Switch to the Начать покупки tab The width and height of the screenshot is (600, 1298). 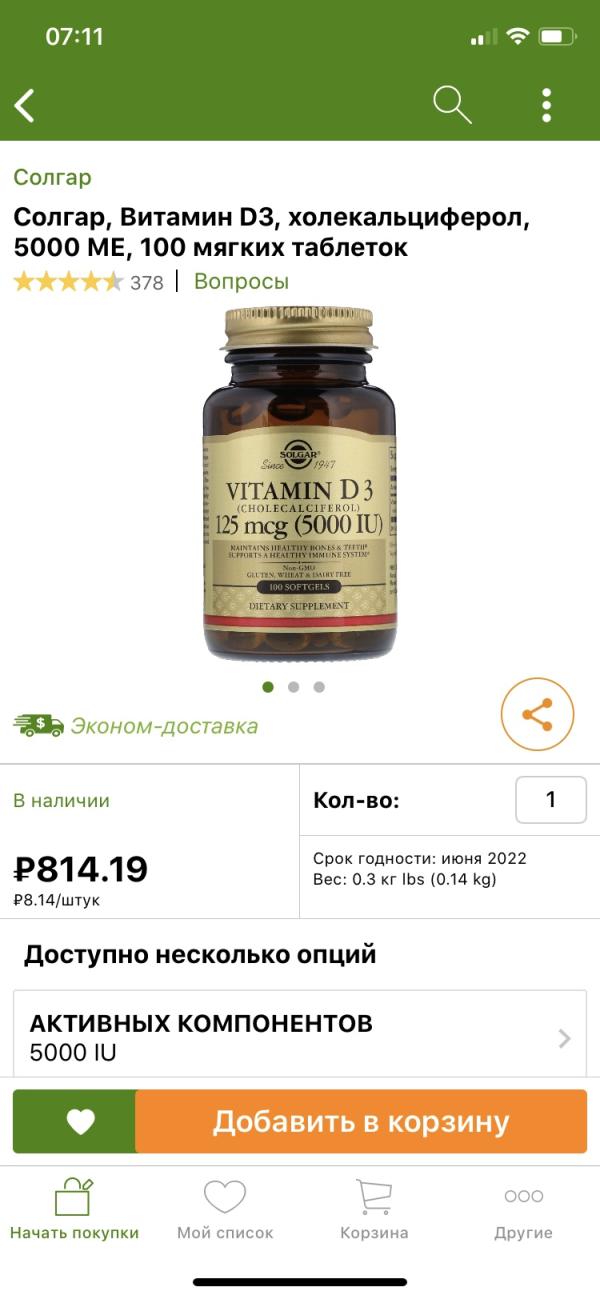pos(74,1210)
